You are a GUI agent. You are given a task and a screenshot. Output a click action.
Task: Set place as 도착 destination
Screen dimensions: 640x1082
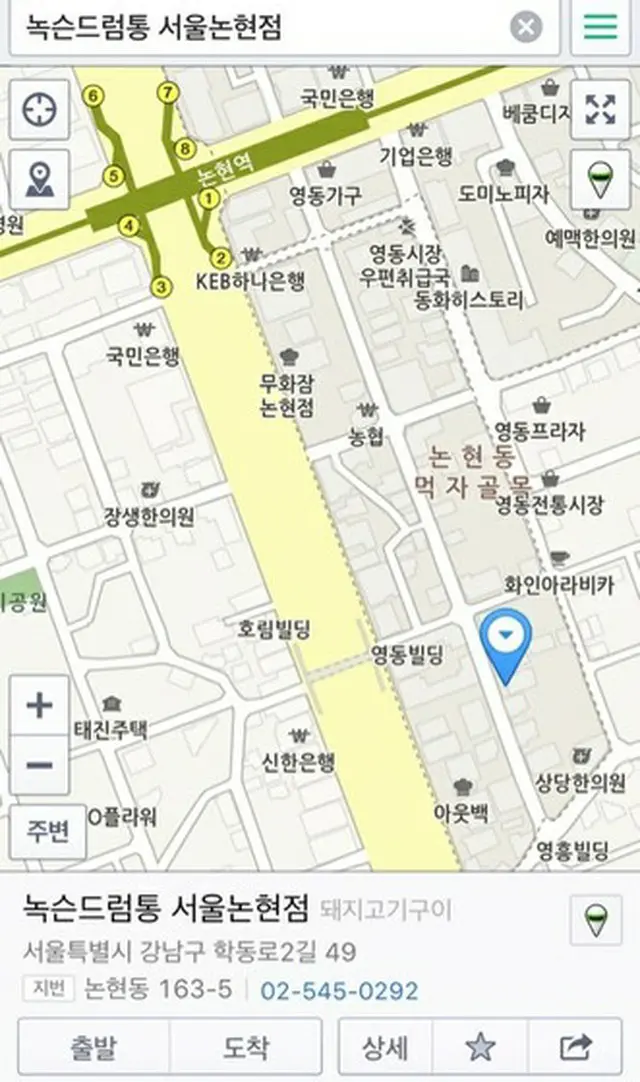(246, 1047)
